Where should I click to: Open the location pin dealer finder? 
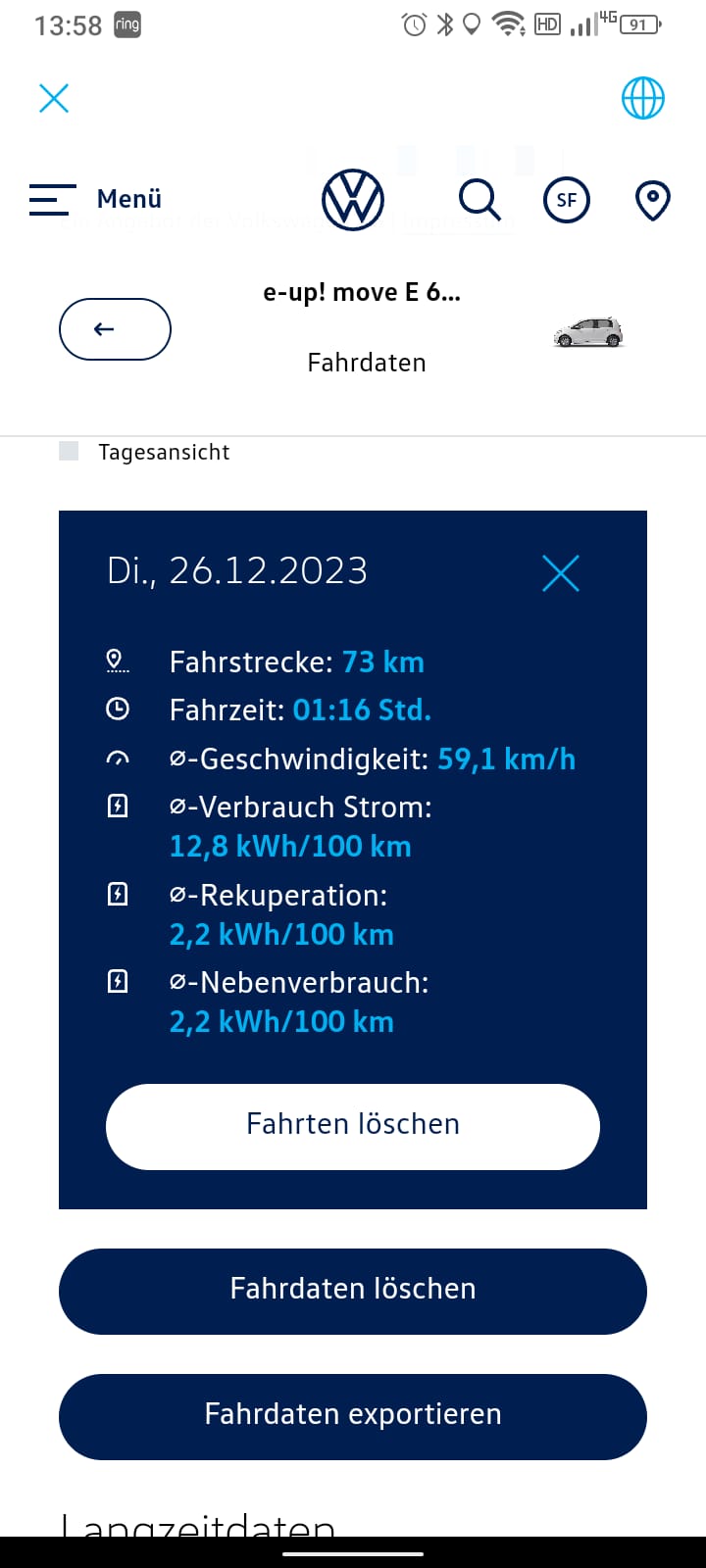tap(652, 201)
